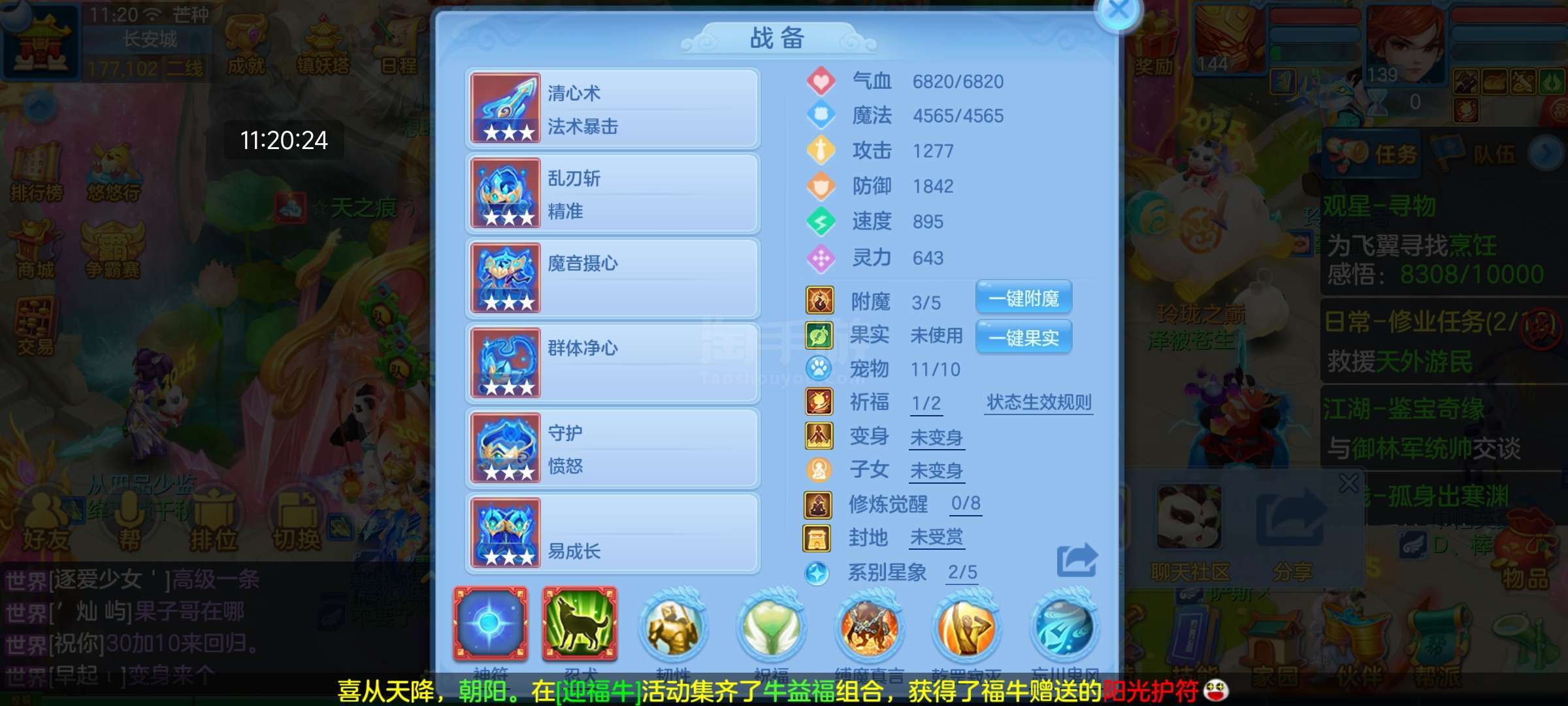Viewport: 1568px width, 706px height.
Task: Tap 未变身 next to 子女
Action: (937, 471)
